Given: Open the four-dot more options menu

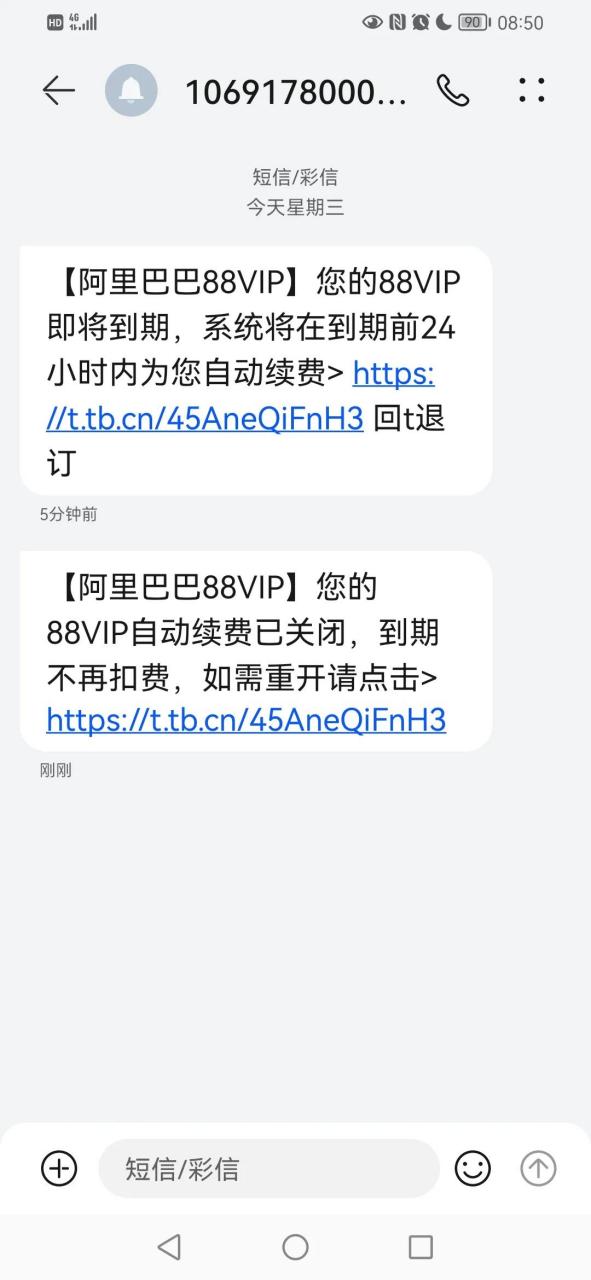Looking at the screenshot, I should (532, 91).
